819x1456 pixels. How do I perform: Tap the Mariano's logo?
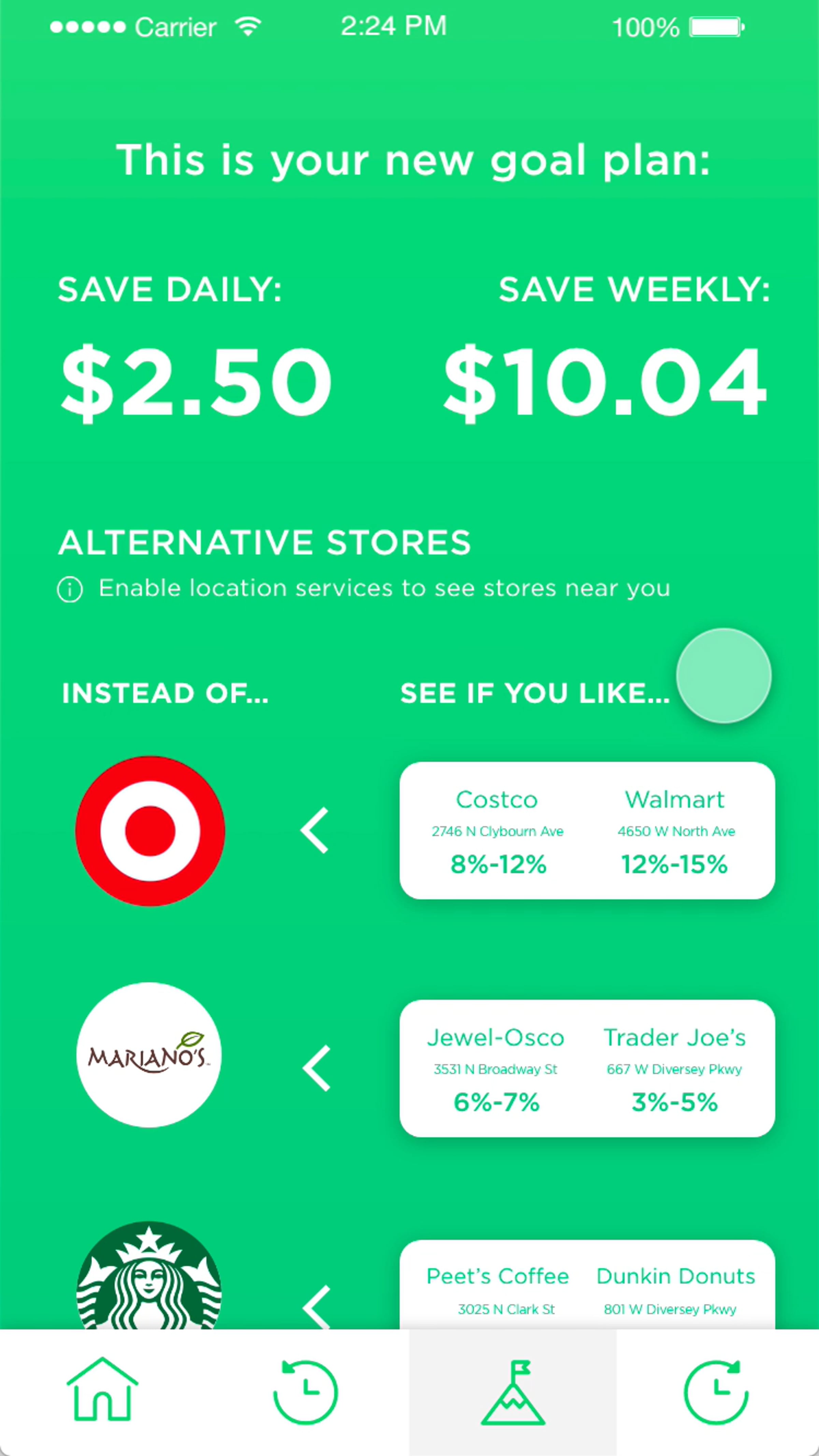click(x=149, y=1055)
